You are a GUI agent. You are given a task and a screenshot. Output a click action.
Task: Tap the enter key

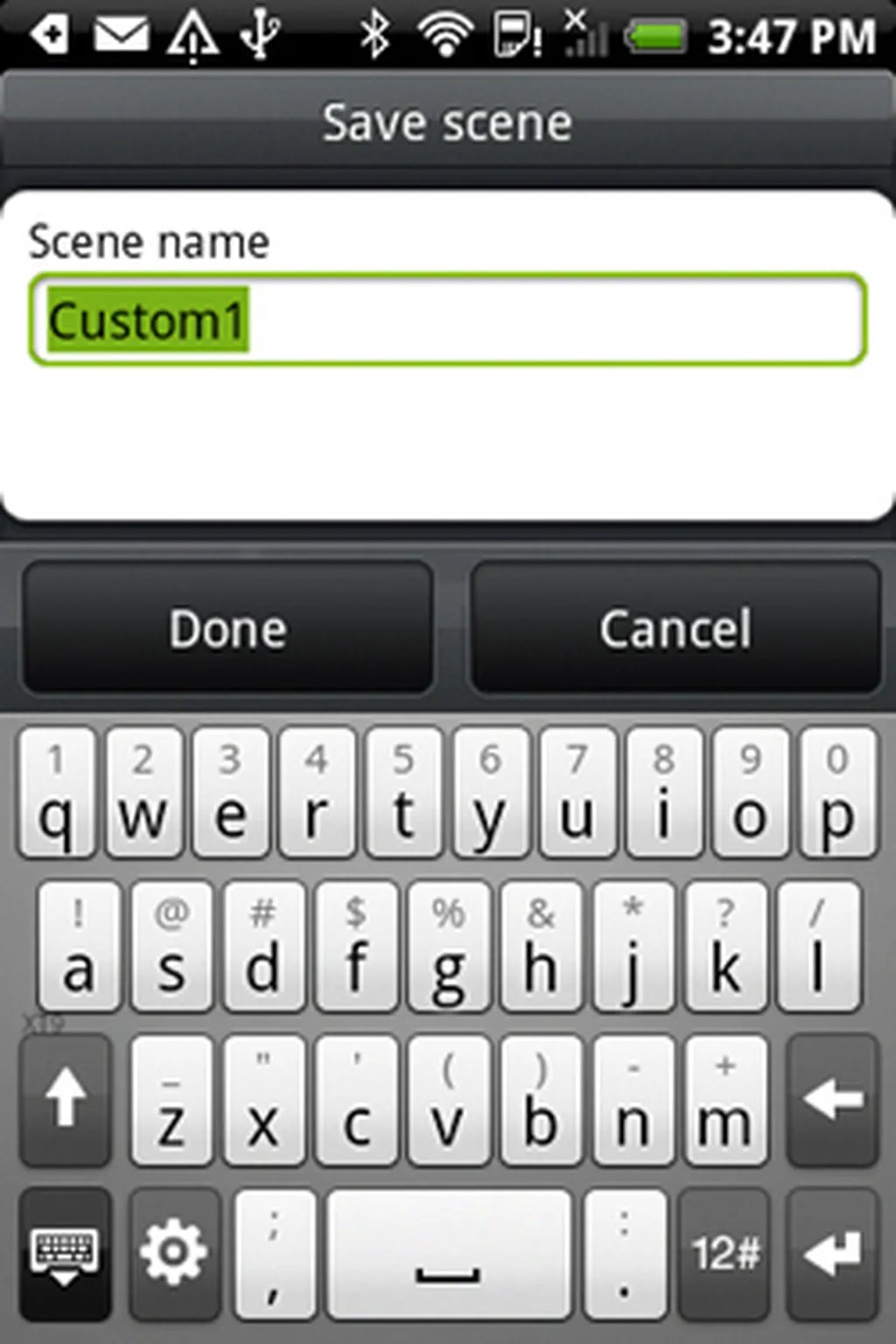(832, 1253)
